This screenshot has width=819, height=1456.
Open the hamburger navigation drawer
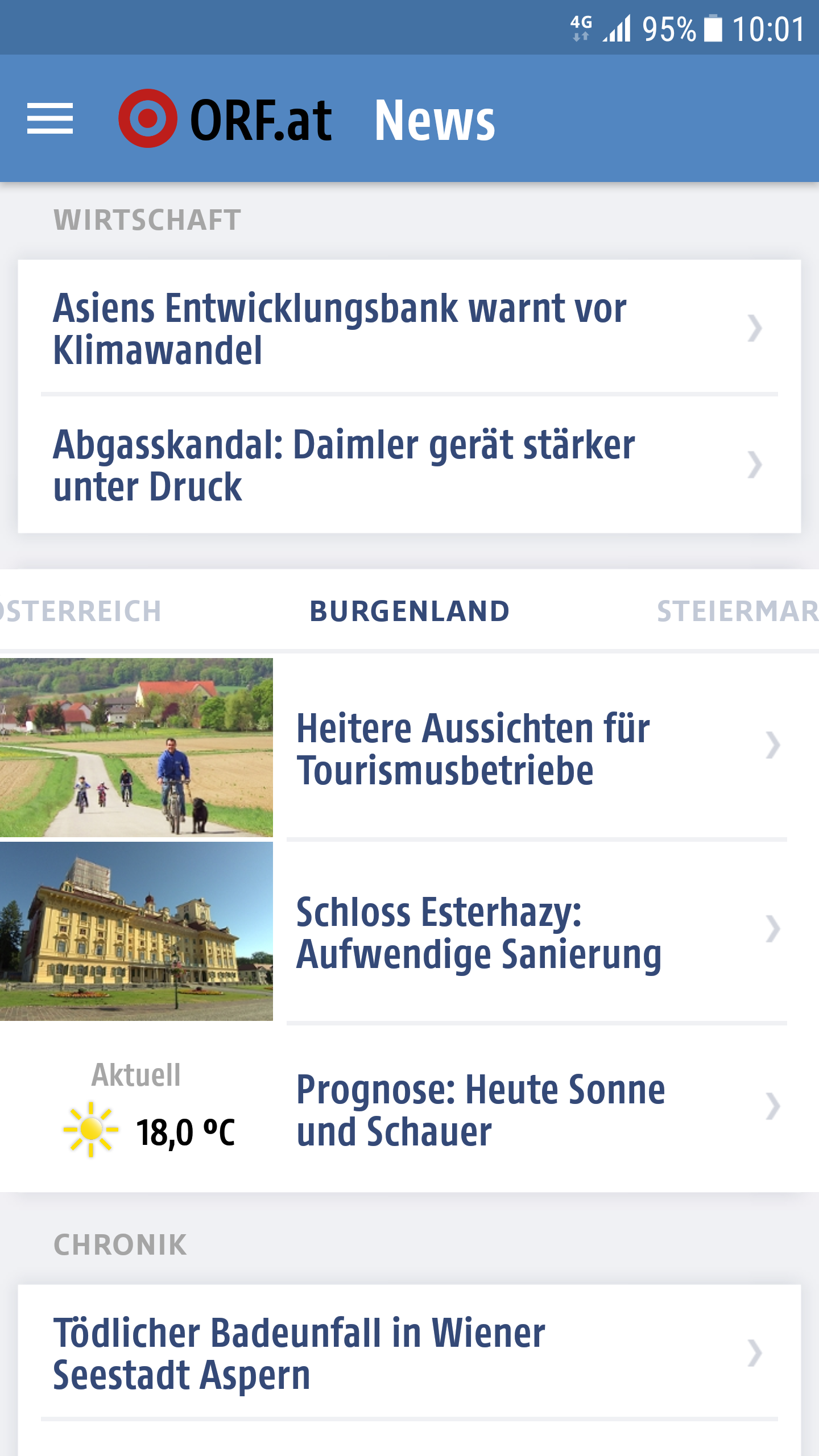pyautogui.click(x=50, y=119)
